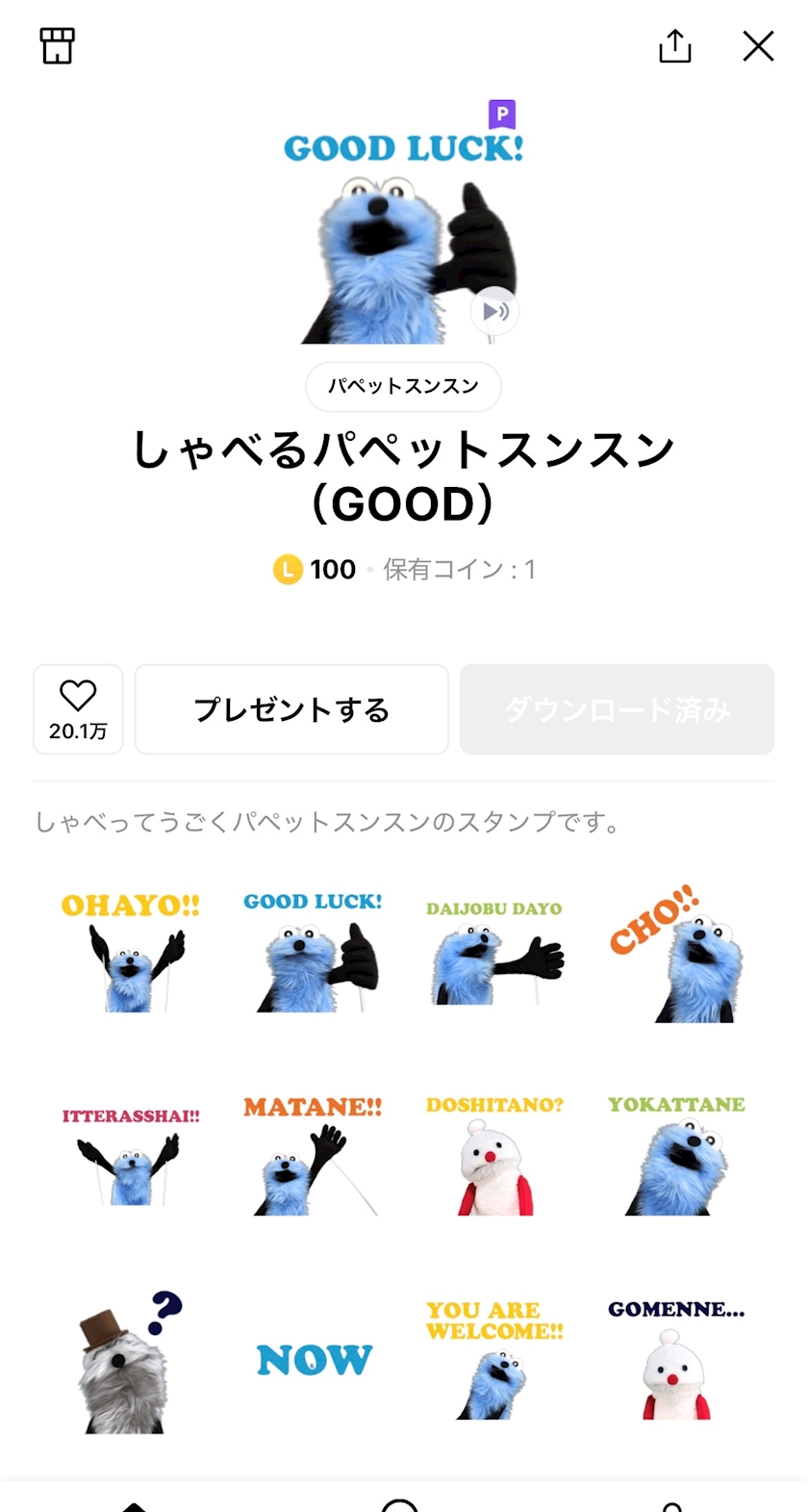This screenshot has height=1512, width=808.
Task: Preview the OHAYO!! sticker
Action: pyautogui.click(x=131, y=954)
